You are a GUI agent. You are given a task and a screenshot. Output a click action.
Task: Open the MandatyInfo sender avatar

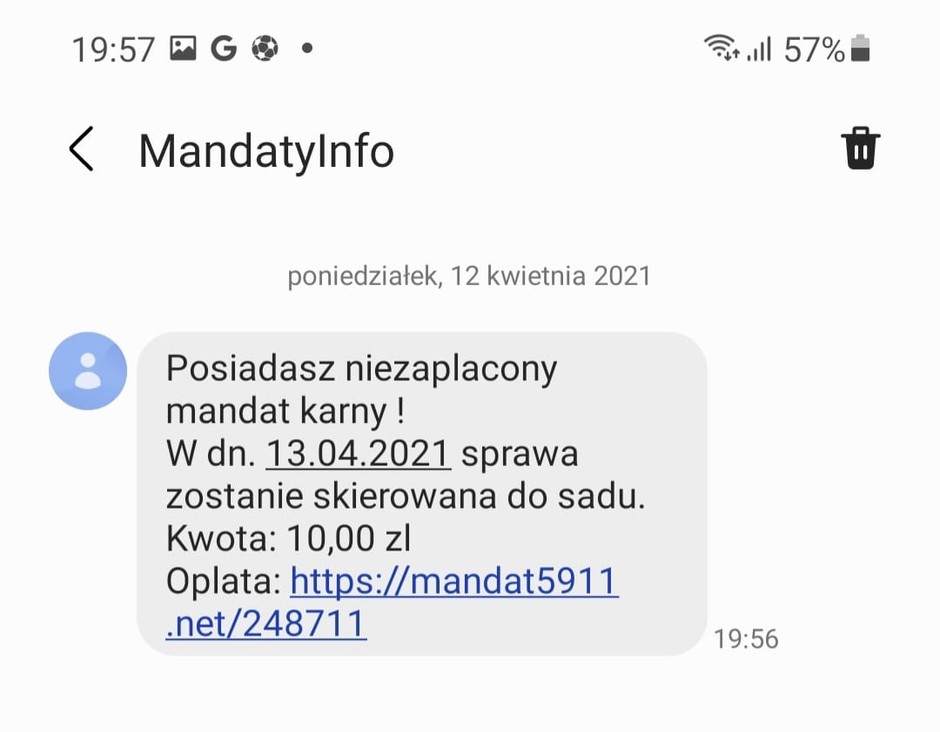(88, 371)
